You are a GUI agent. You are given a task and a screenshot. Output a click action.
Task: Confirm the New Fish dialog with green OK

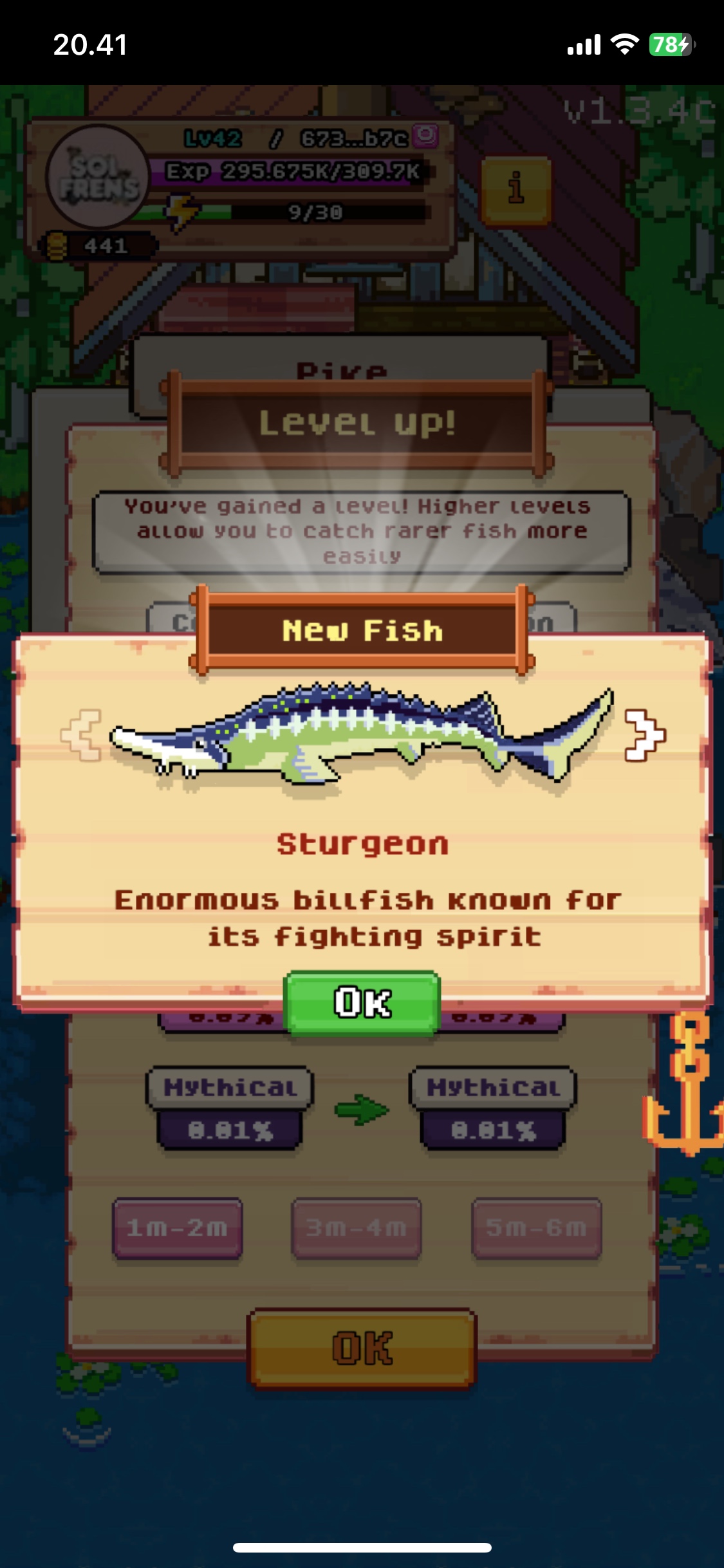click(x=362, y=1003)
